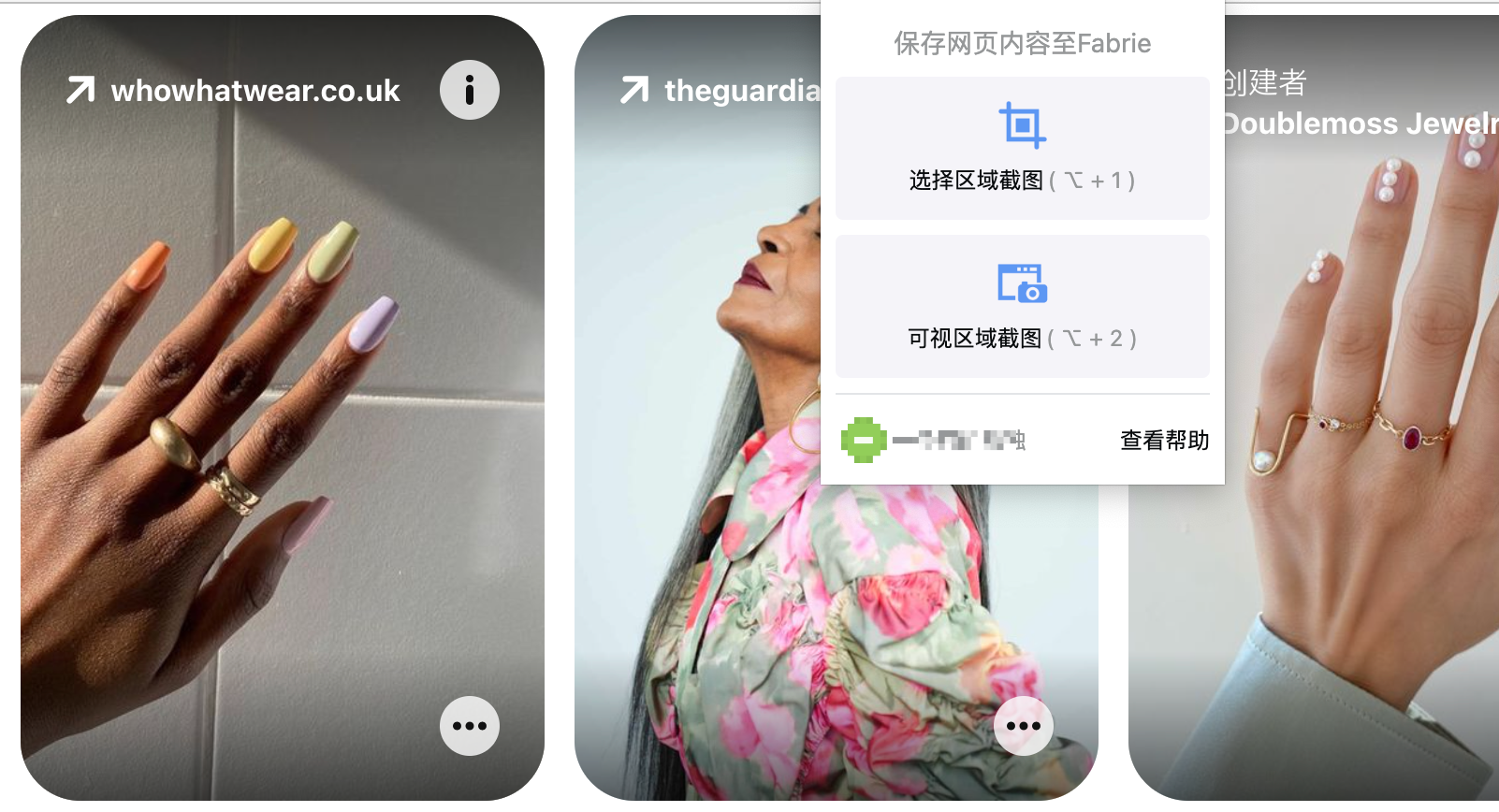Open the pastel nails pin image
The image size is (1499, 812).
pos(281,421)
